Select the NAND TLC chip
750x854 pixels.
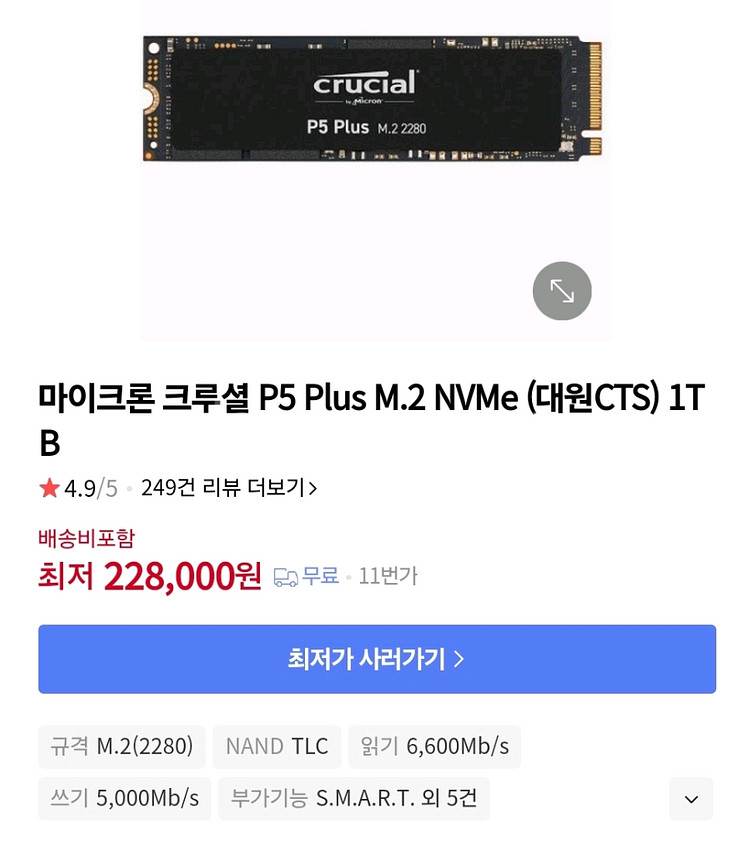277,746
